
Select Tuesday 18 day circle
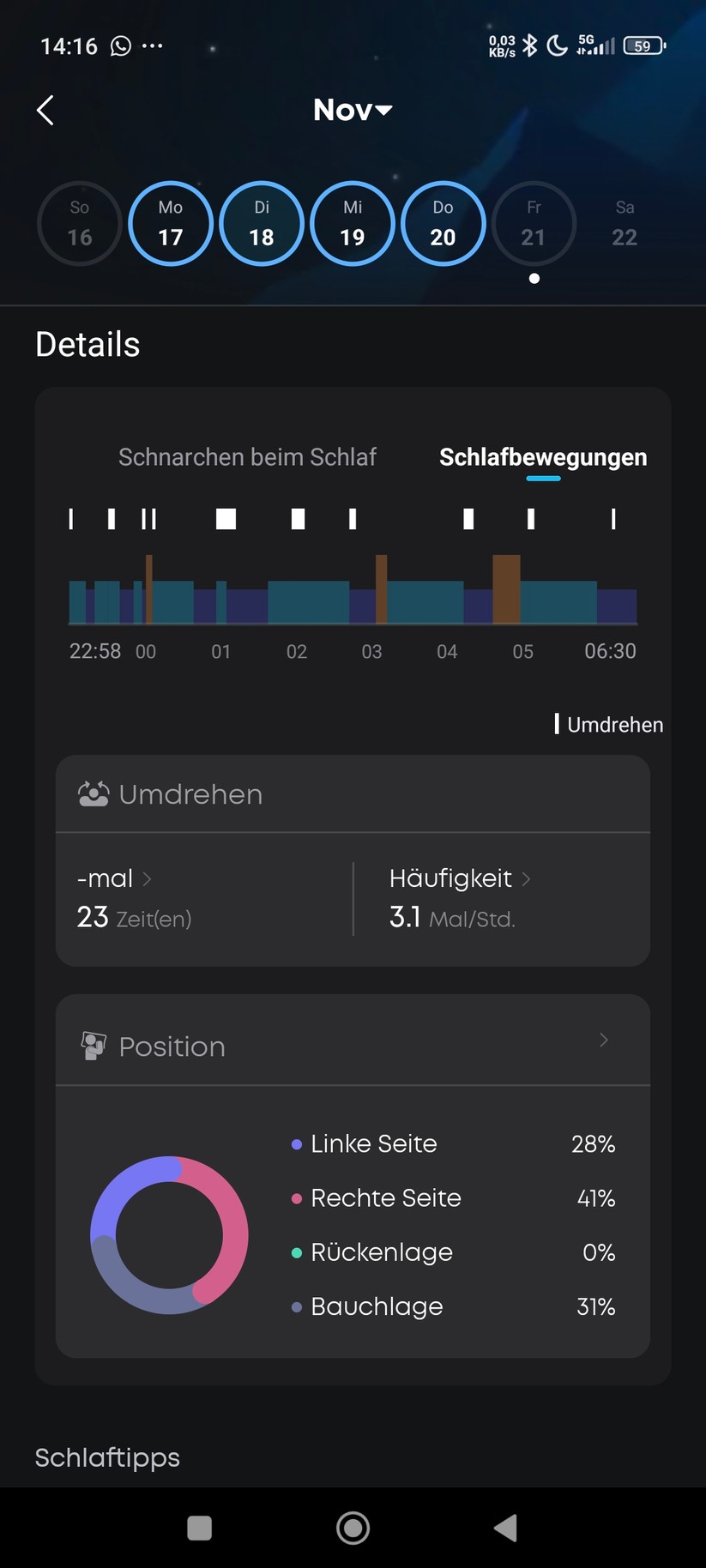261,223
